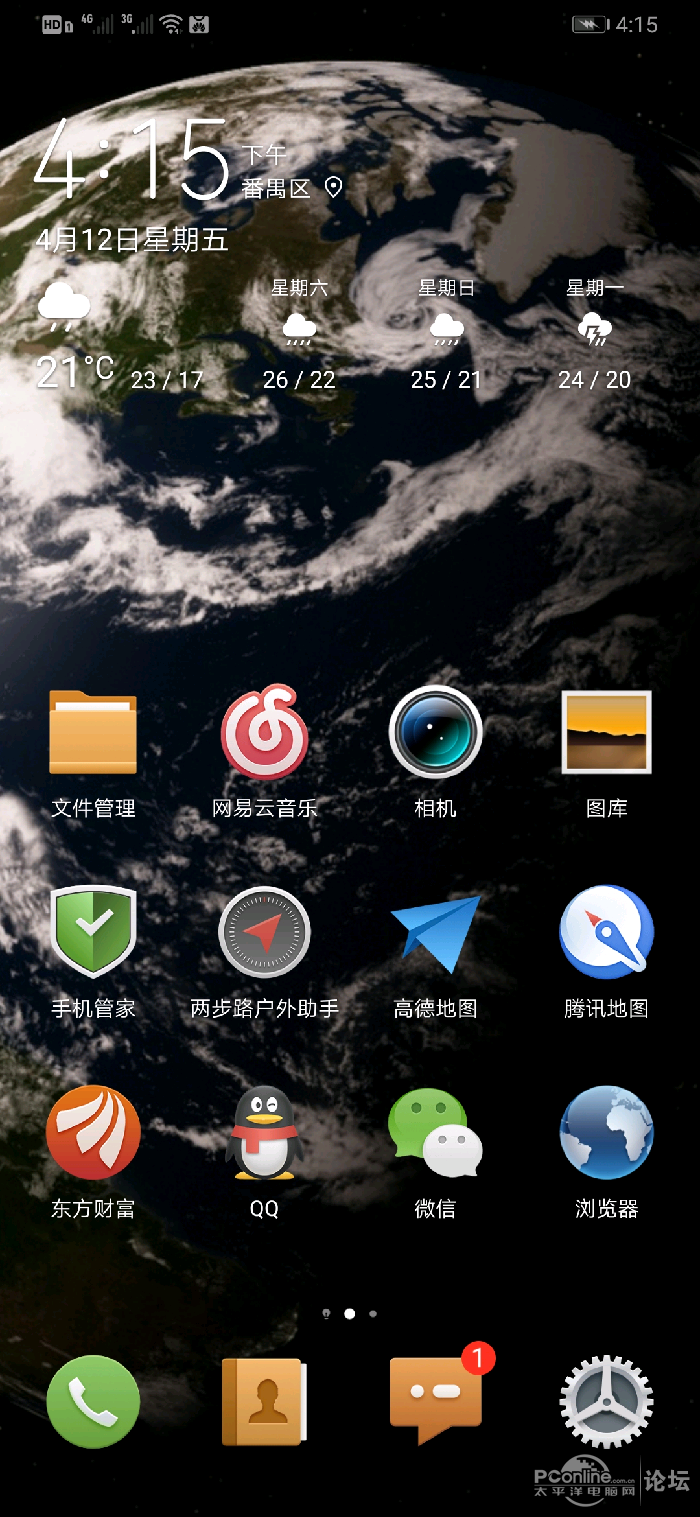Tap the 4:15 clock widget
The width and height of the screenshot is (700, 1517).
pyautogui.click(x=133, y=160)
